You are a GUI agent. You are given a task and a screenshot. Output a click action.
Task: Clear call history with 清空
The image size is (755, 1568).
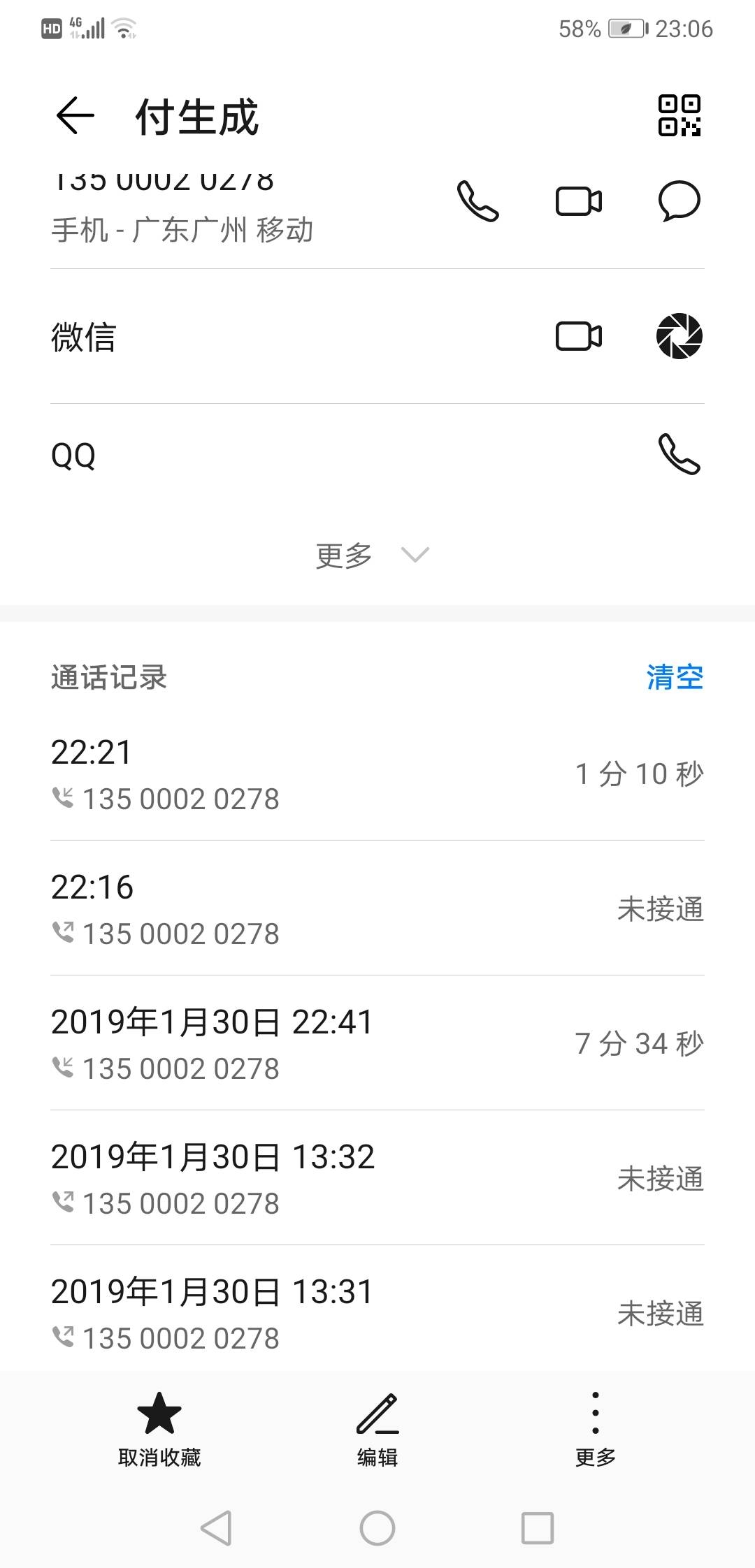(675, 677)
